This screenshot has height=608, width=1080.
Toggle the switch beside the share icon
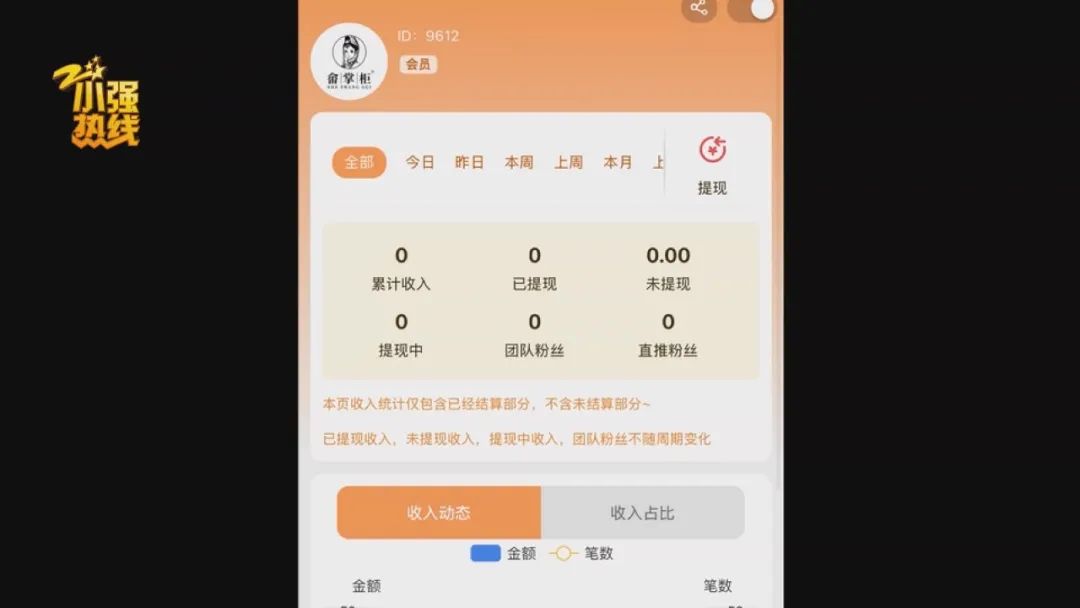(x=752, y=10)
